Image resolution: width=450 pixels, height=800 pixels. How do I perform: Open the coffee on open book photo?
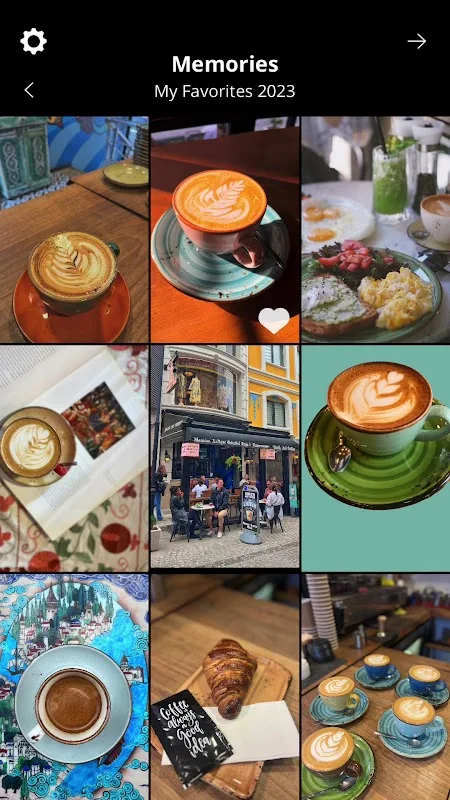pyautogui.click(x=74, y=458)
